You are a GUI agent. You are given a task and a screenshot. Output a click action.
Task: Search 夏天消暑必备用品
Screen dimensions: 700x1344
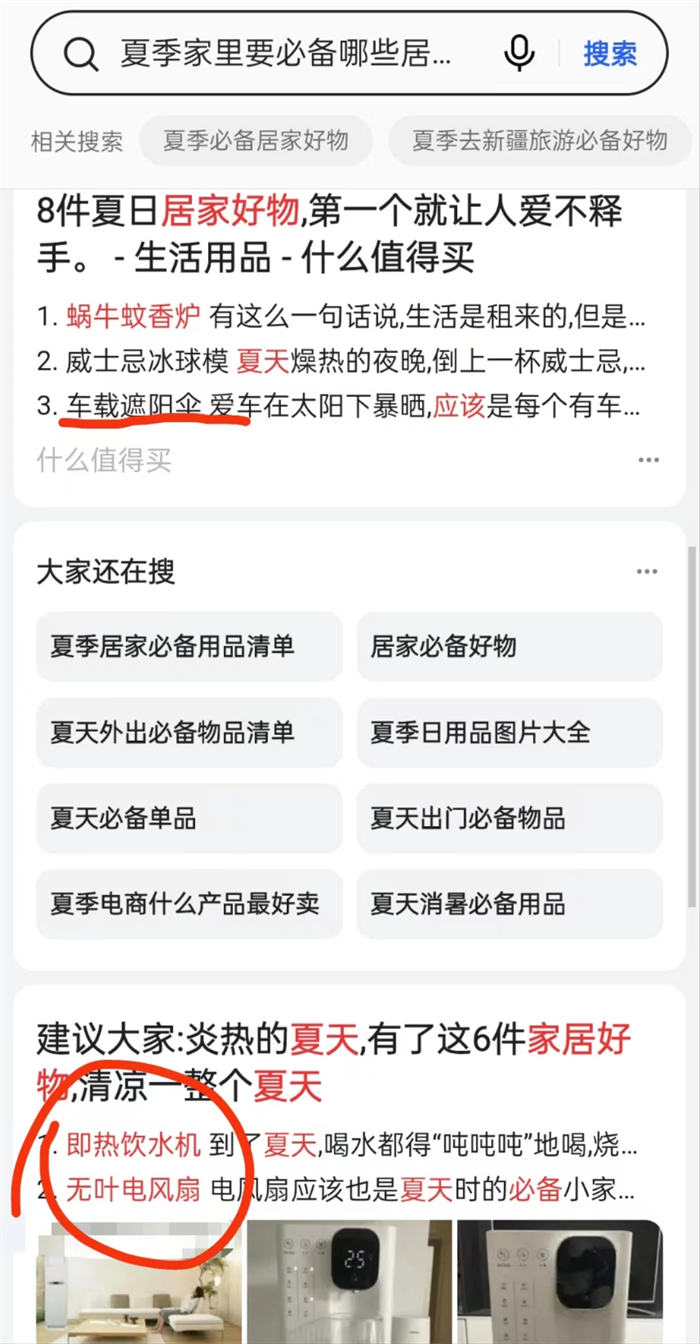coord(509,904)
